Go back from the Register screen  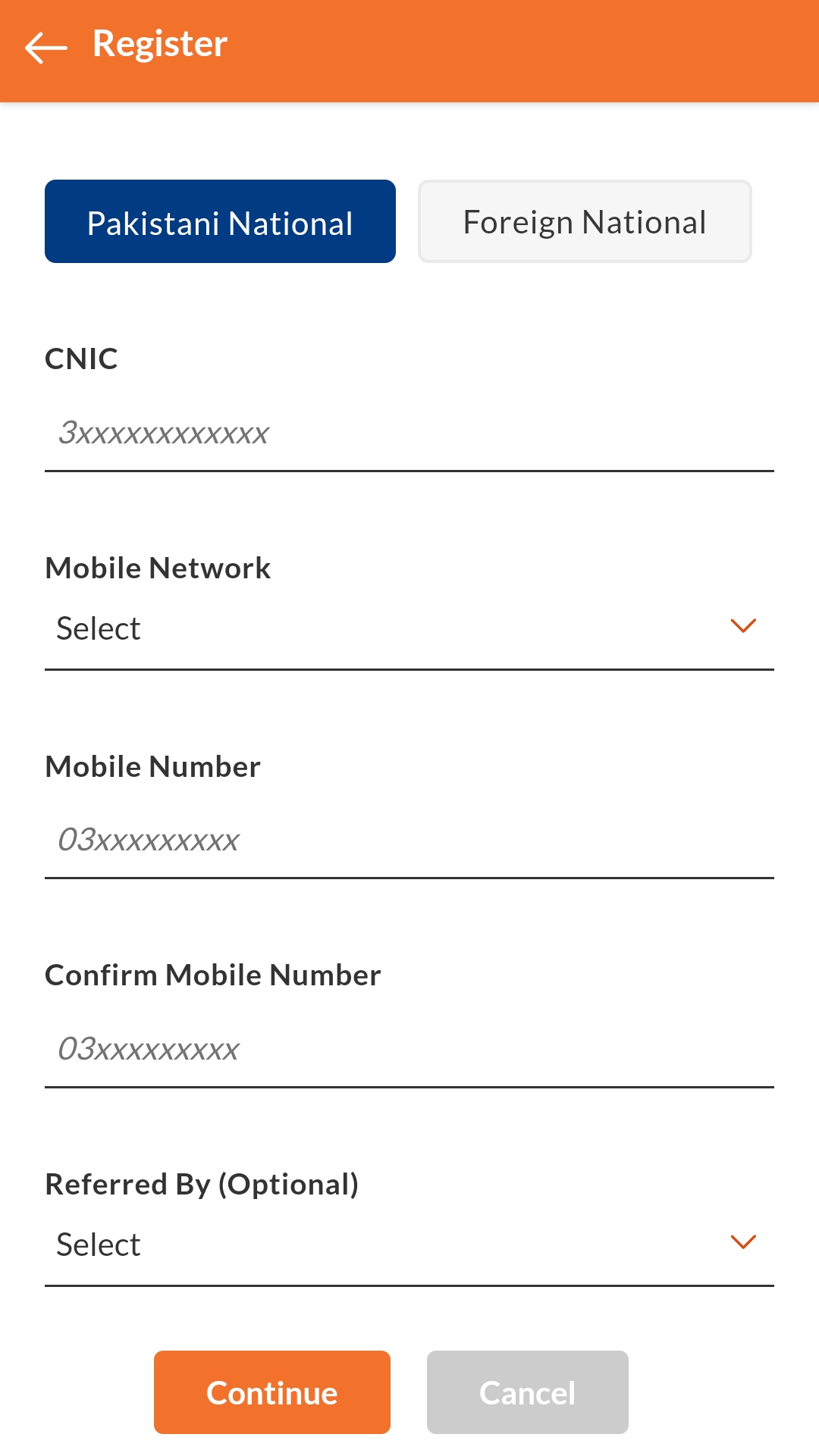coord(45,47)
